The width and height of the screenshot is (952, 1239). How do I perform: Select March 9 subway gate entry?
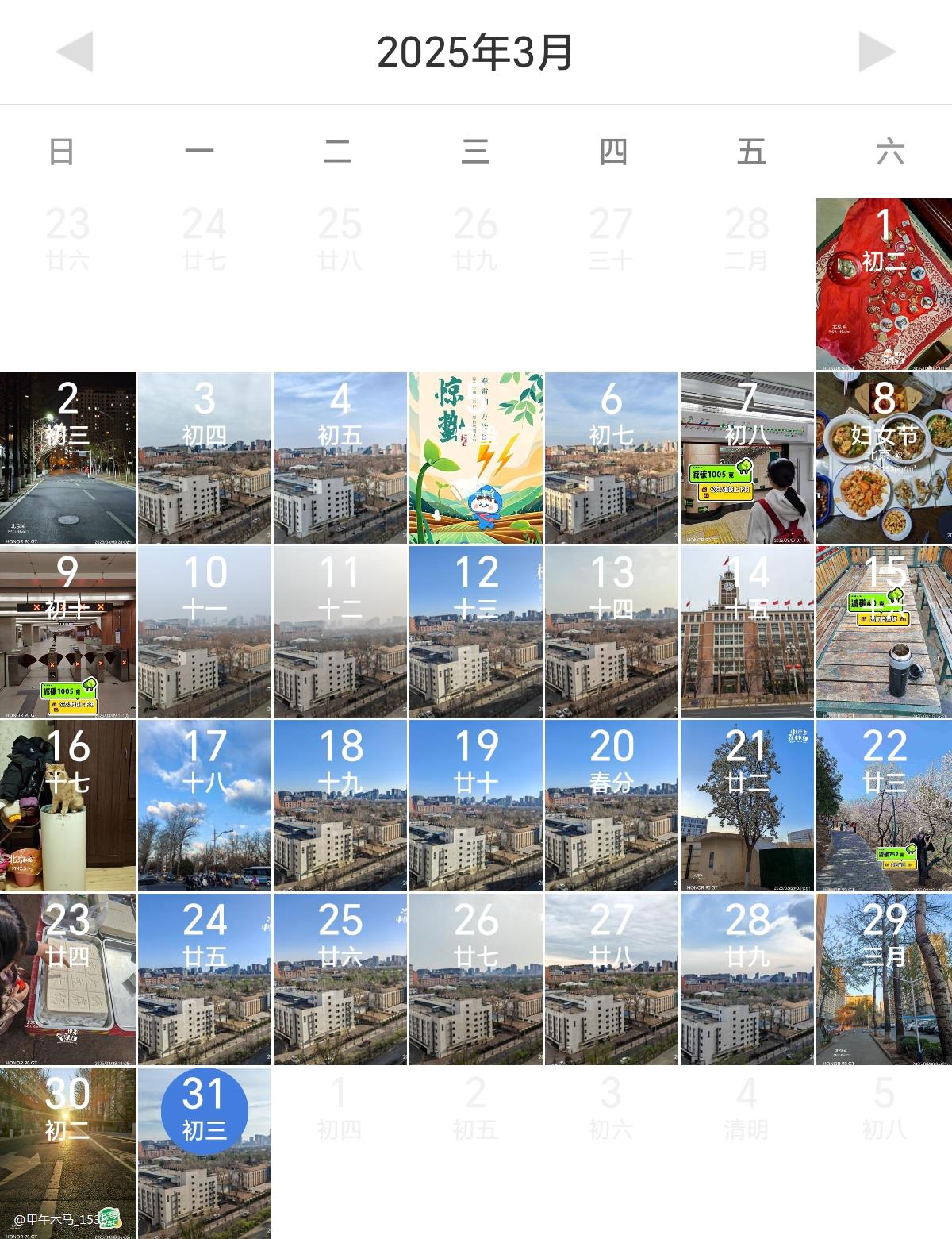click(x=67, y=632)
